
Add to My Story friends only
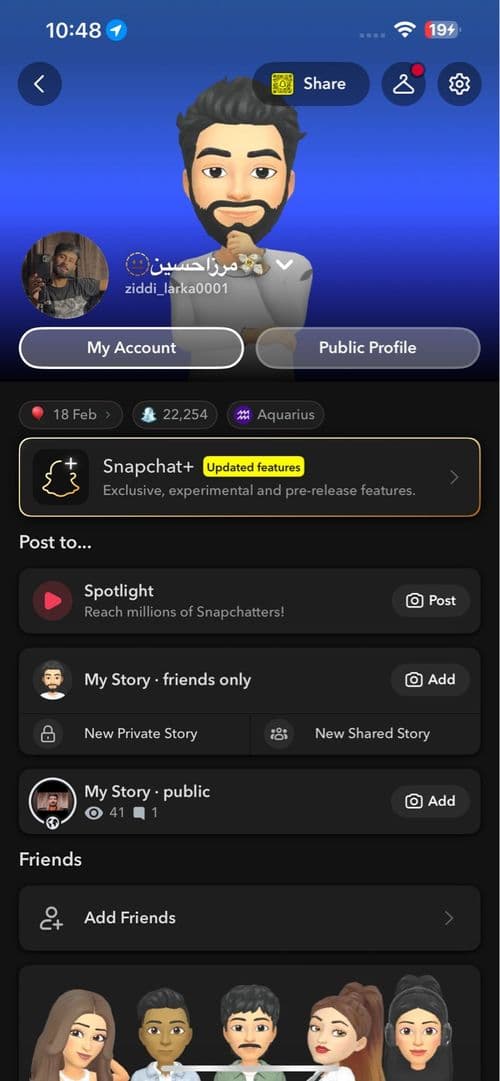(x=431, y=680)
